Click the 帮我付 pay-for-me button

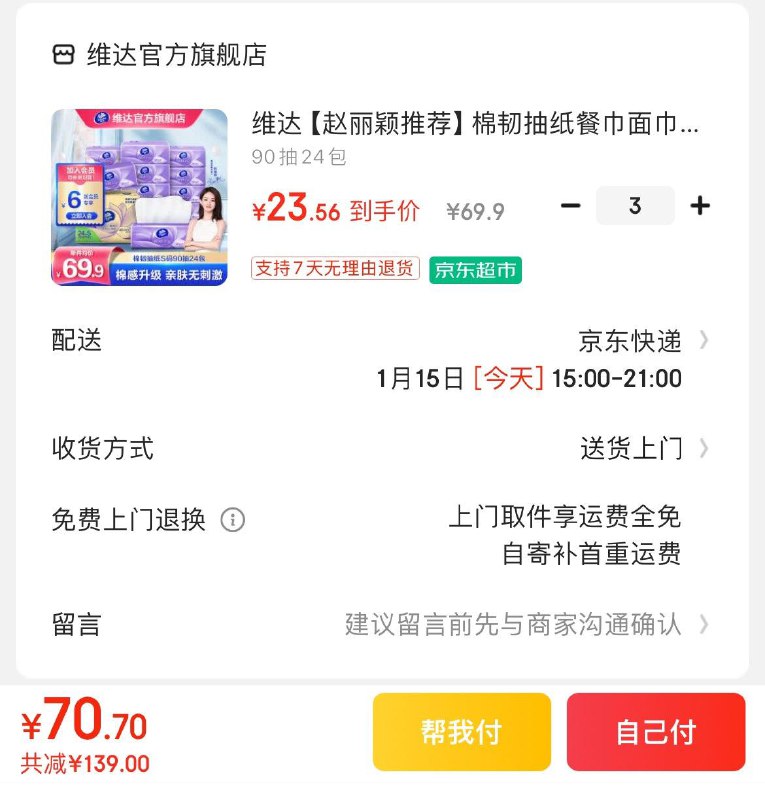[460, 732]
